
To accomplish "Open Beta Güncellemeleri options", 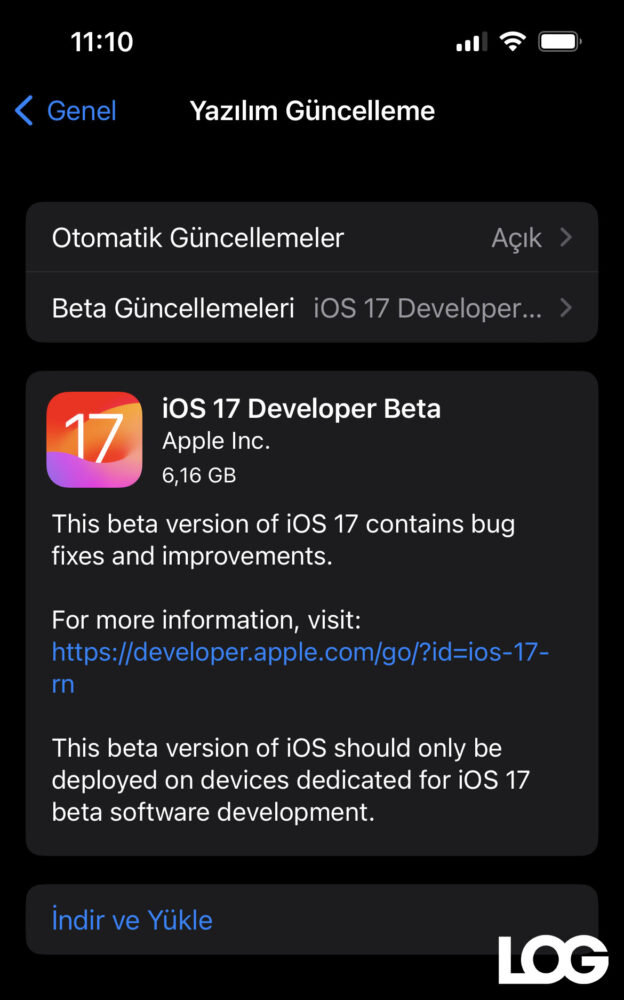I will pyautogui.click(x=311, y=308).
